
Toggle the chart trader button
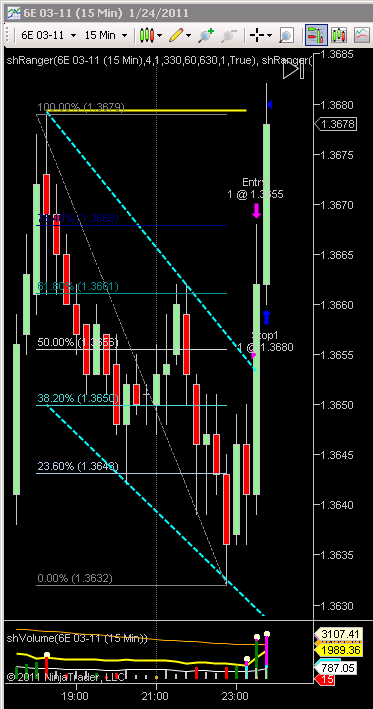tap(316, 35)
